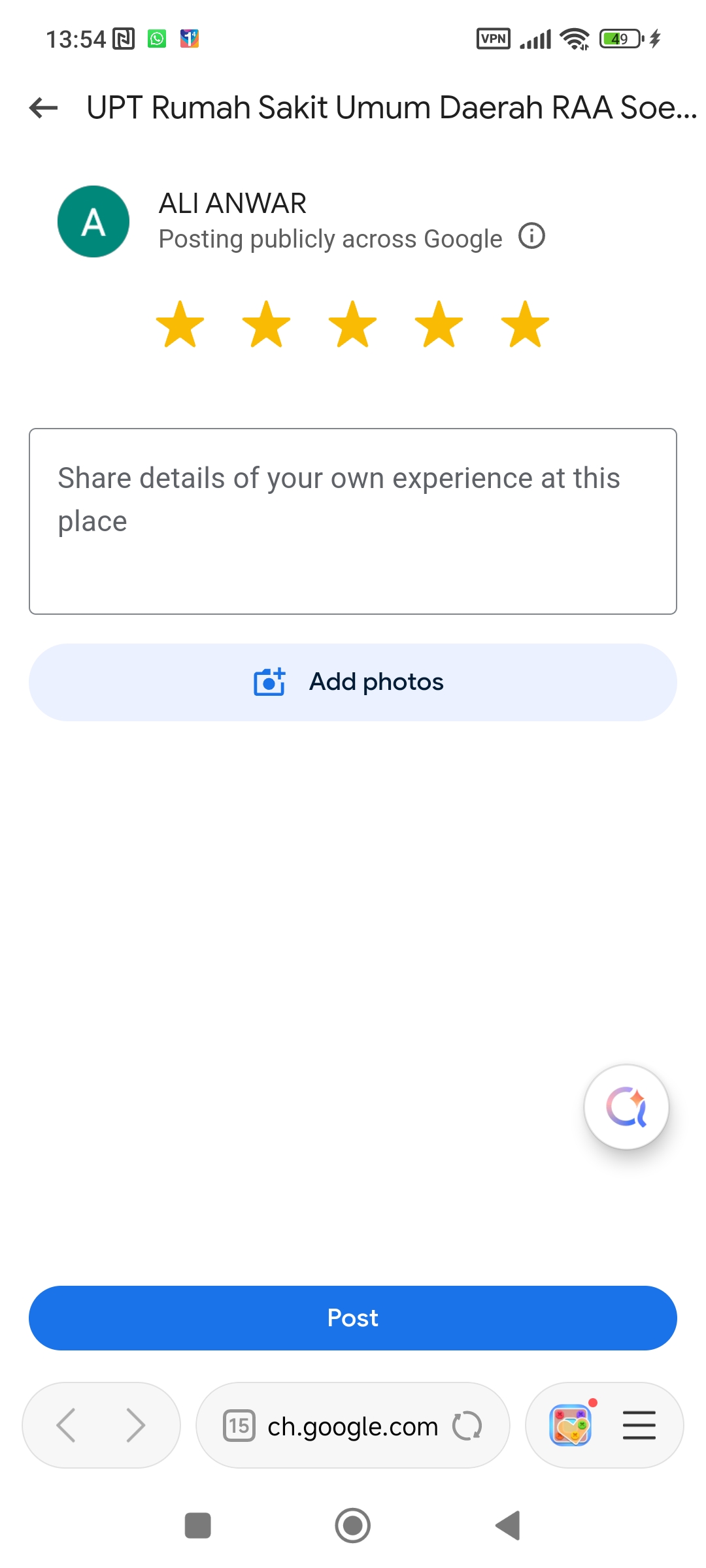Image resolution: width=706 pixels, height=1568 pixels.
Task: Open info about posting publicly
Action: tap(531, 237)
